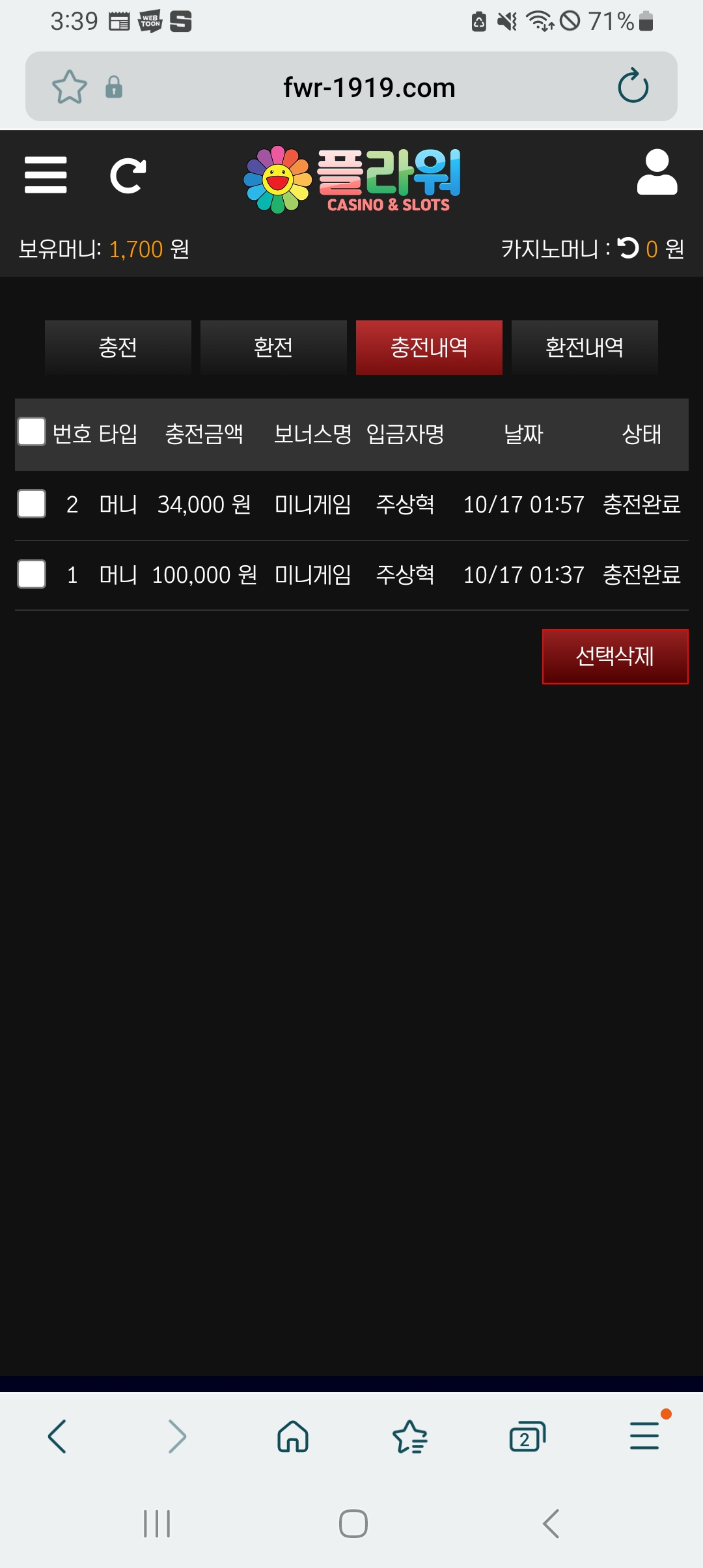Select the 충전내역 tab
The width and height of the screenshot is (703, 1568).
point(429,347)
